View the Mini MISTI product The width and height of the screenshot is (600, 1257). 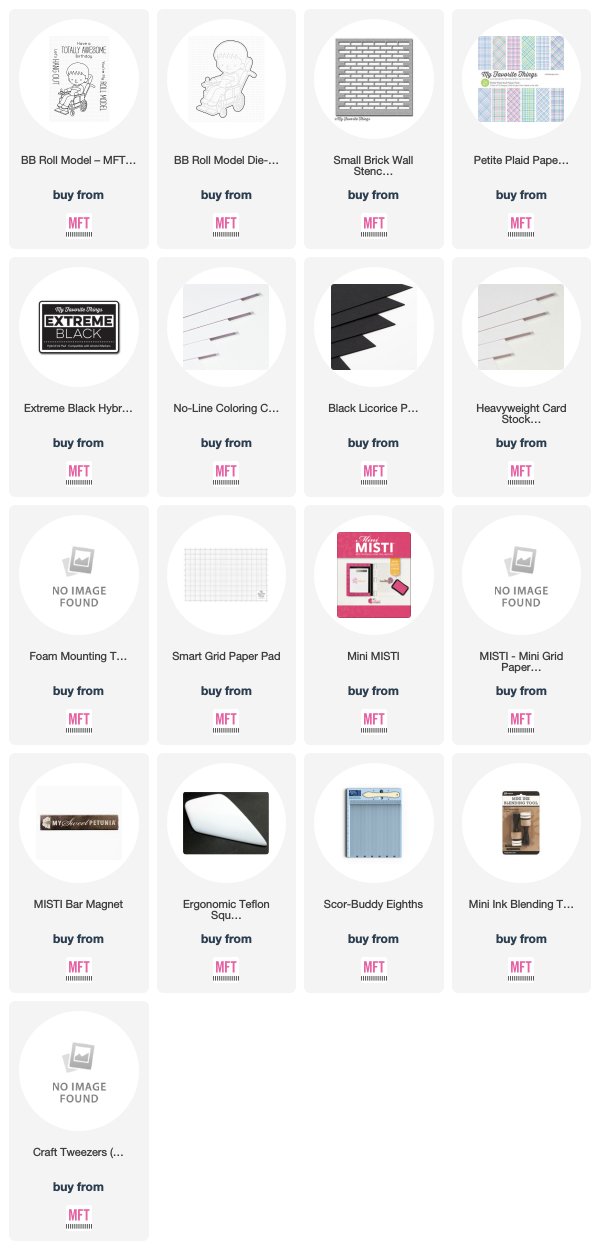(373, 625)
